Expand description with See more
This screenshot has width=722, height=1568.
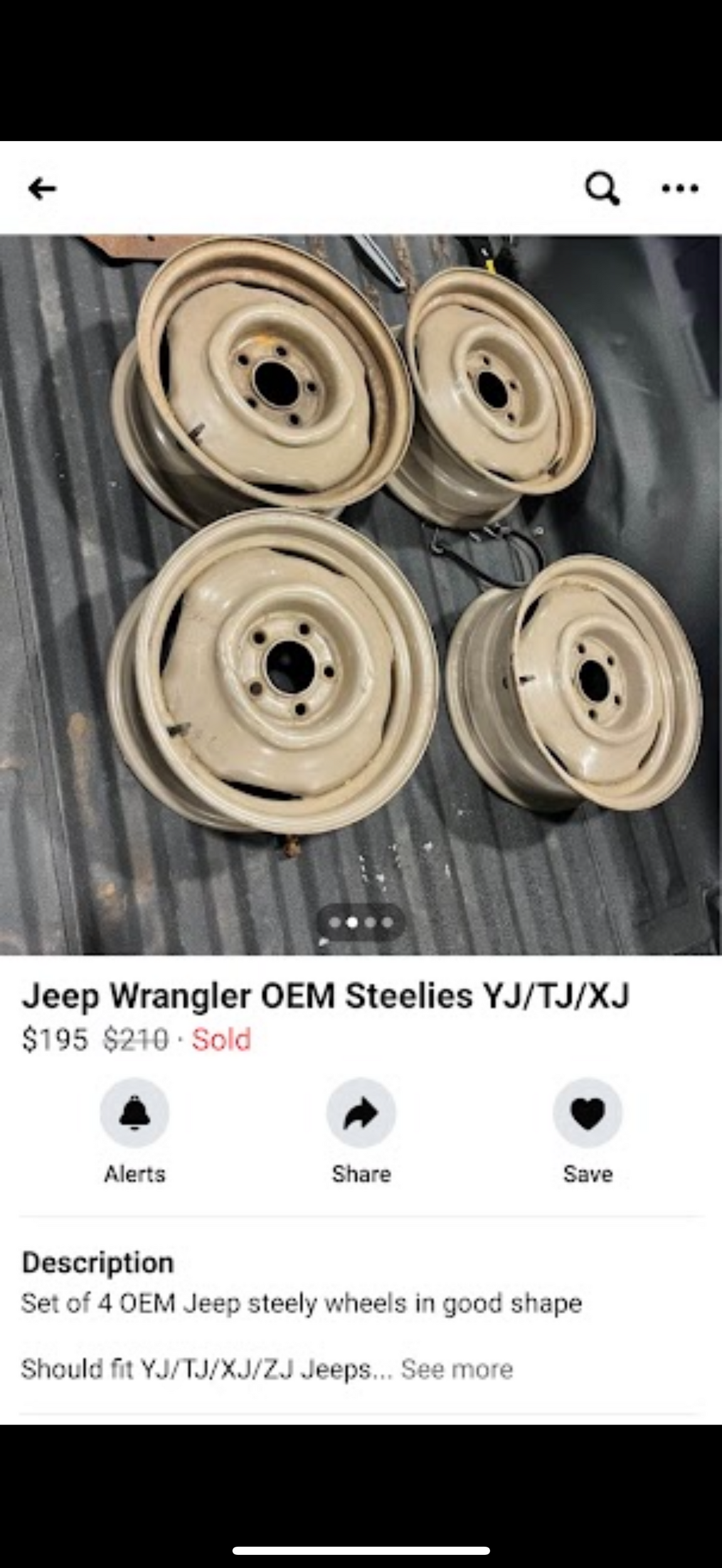(x=457, y=1369)
